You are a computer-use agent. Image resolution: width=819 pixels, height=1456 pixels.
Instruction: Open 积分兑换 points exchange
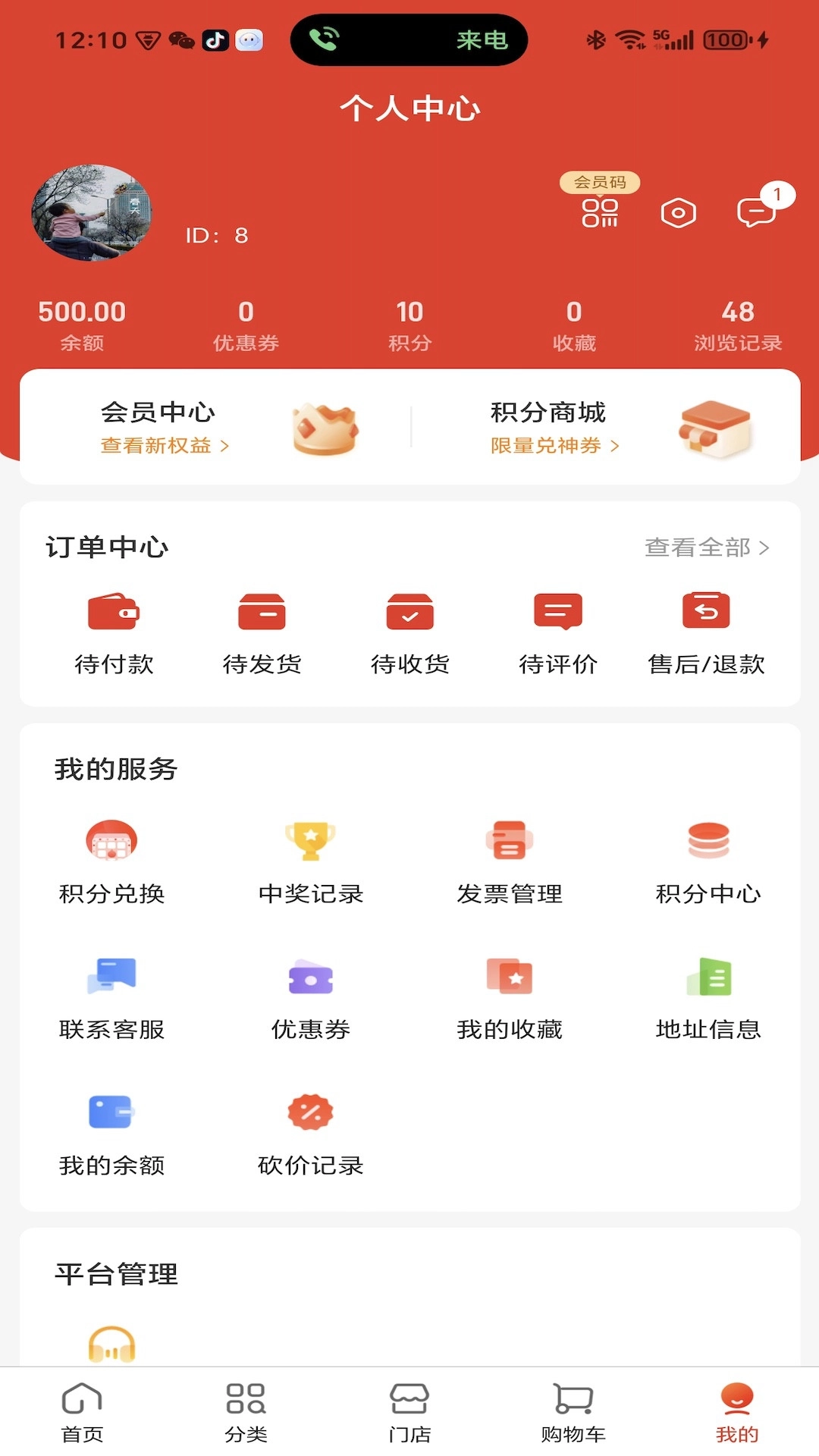click(x=111, y=862)
